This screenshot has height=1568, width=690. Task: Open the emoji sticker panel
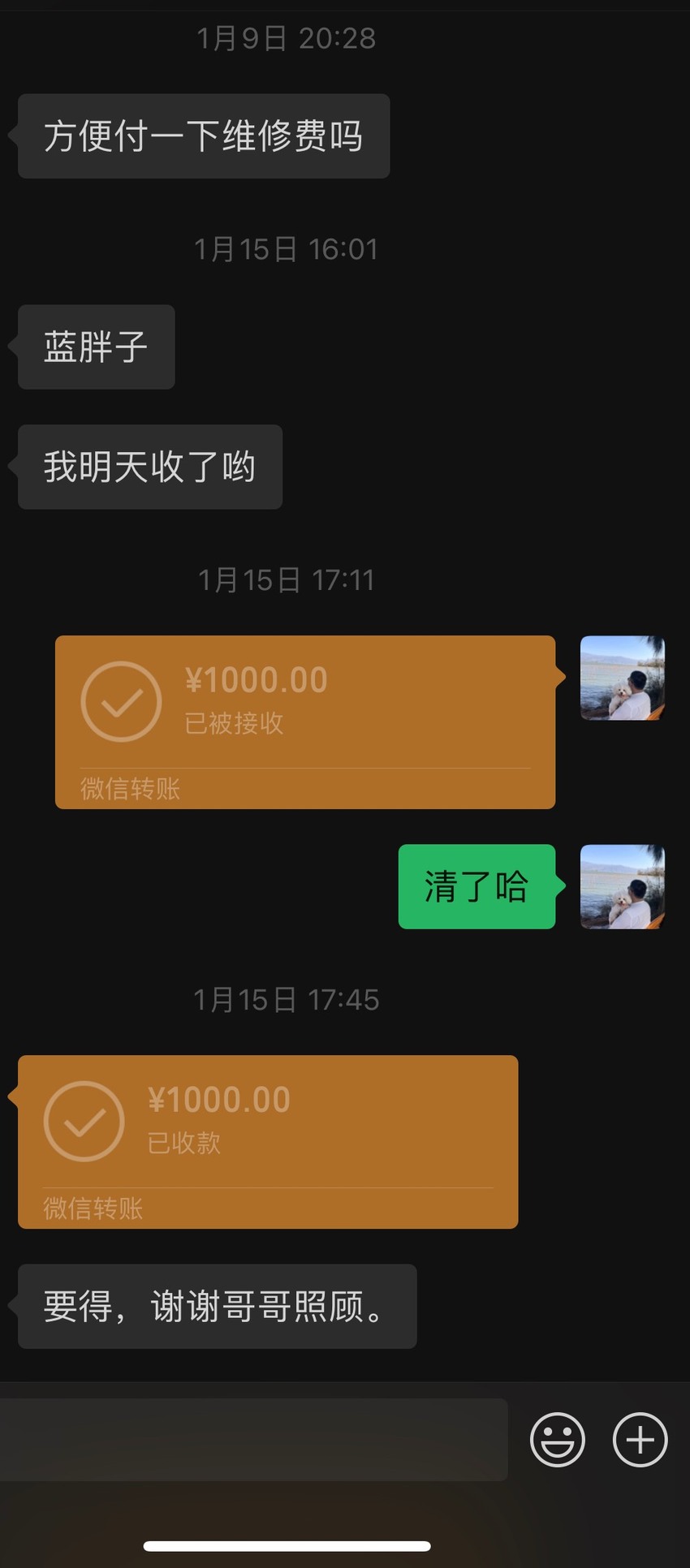tap(558, 1439)
